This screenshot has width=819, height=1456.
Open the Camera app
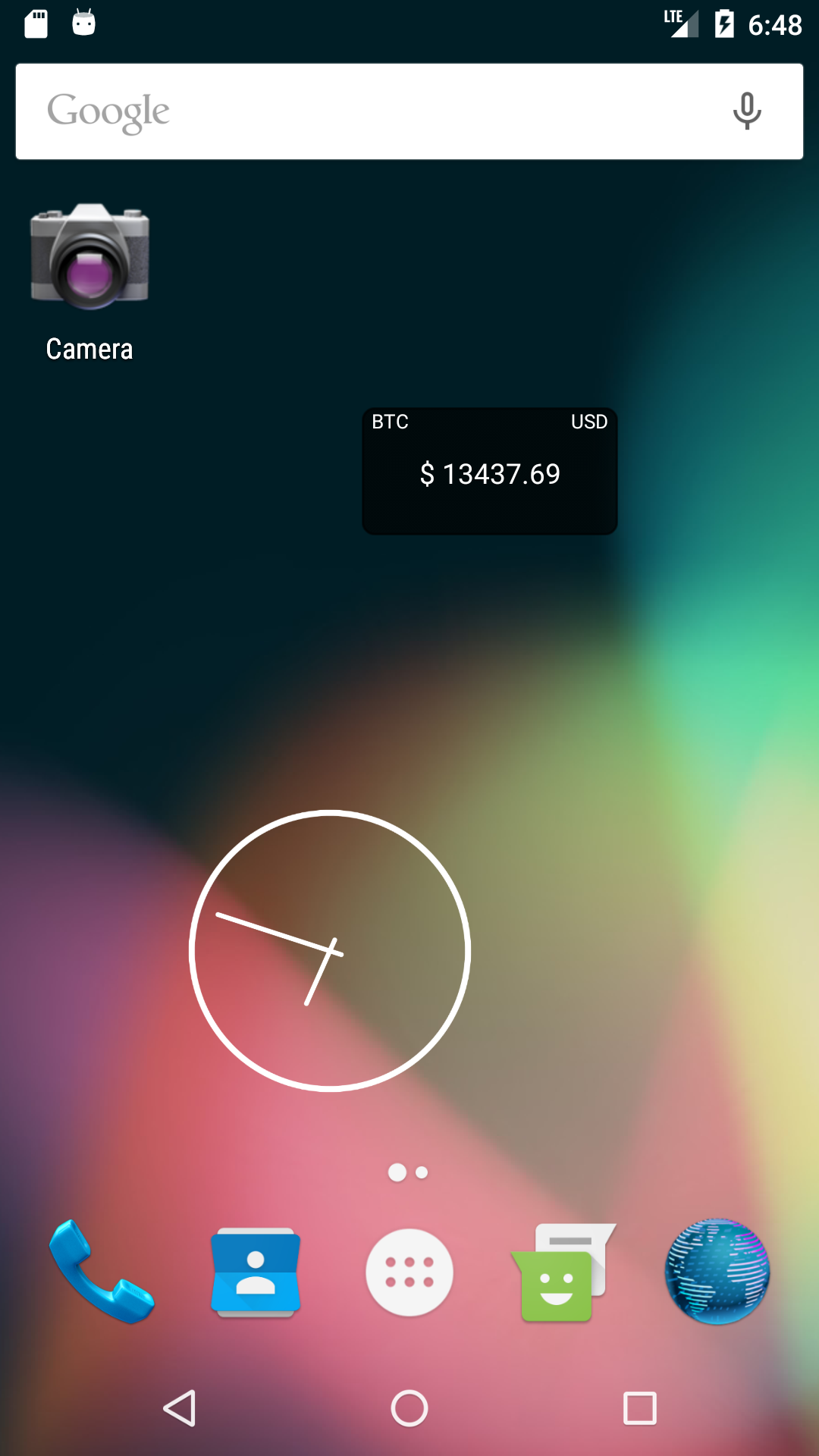(x=89, y=258)
